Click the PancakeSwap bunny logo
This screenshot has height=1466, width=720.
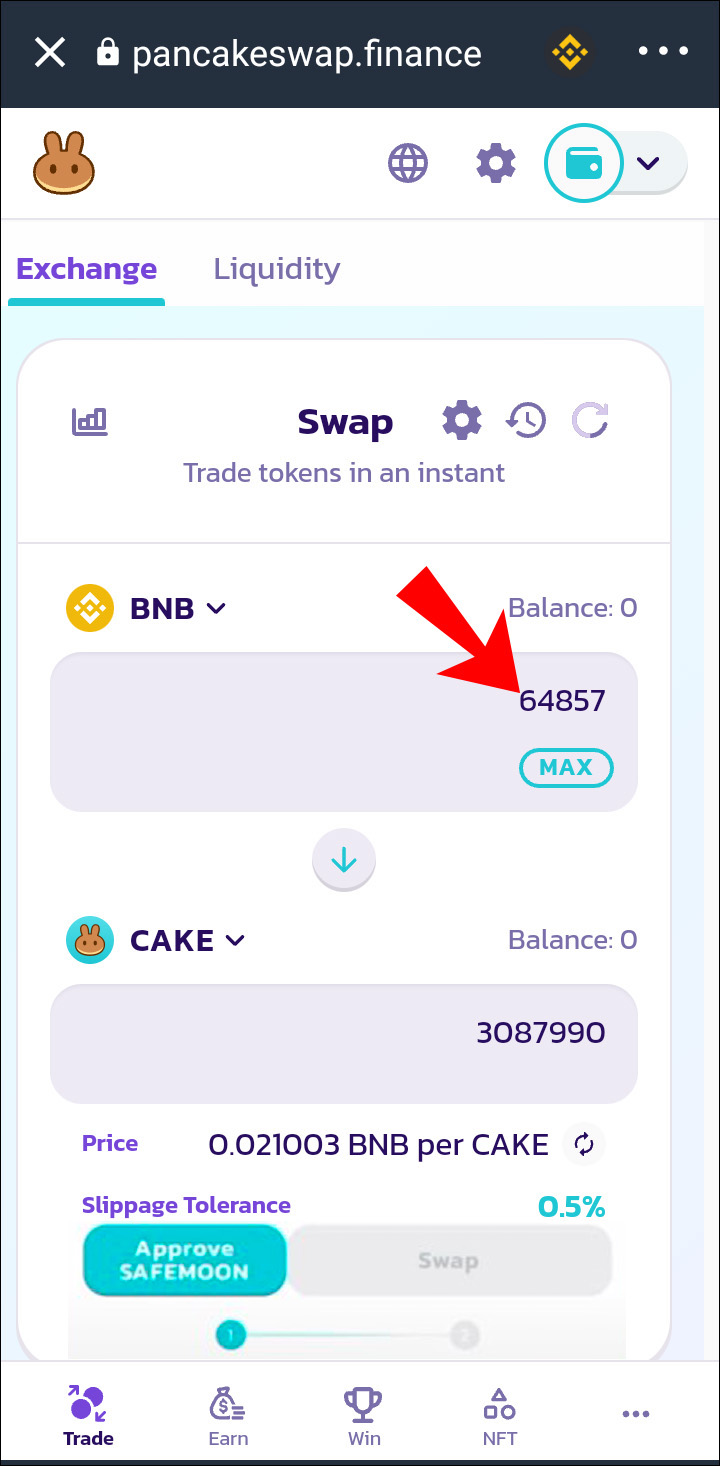point(63,163)
